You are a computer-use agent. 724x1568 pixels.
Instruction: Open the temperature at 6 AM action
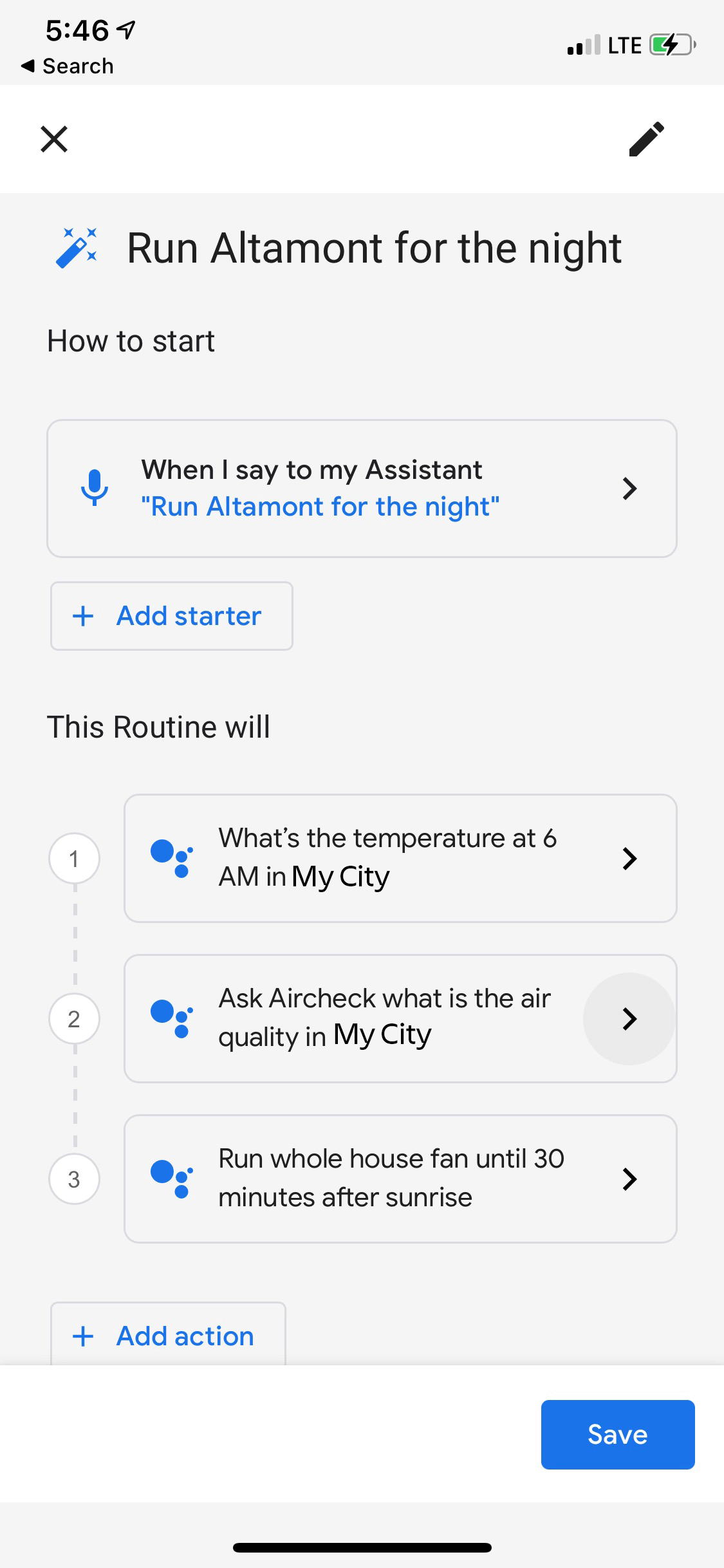point(400,858)
